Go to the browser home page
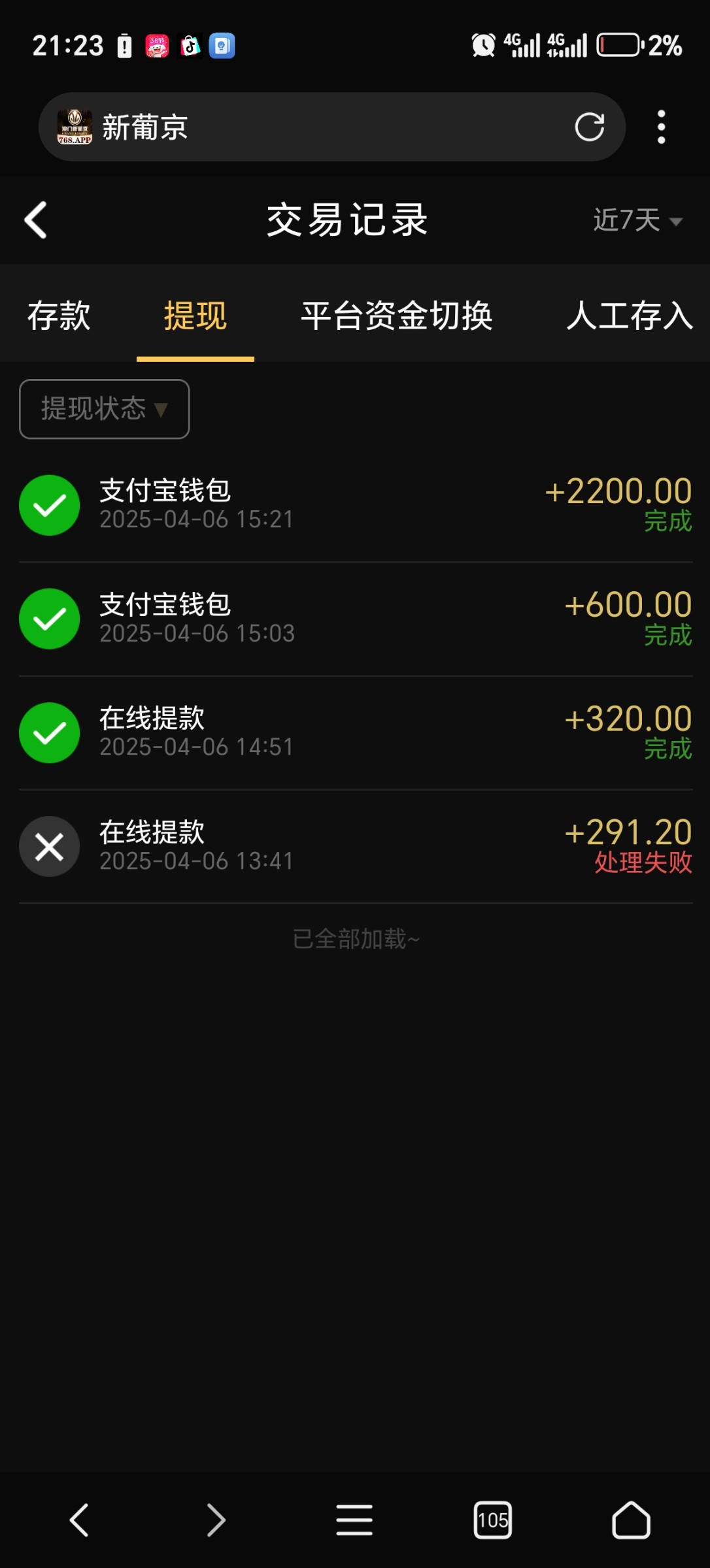This screenshot has width=710, height=1568. [631, 1520]
